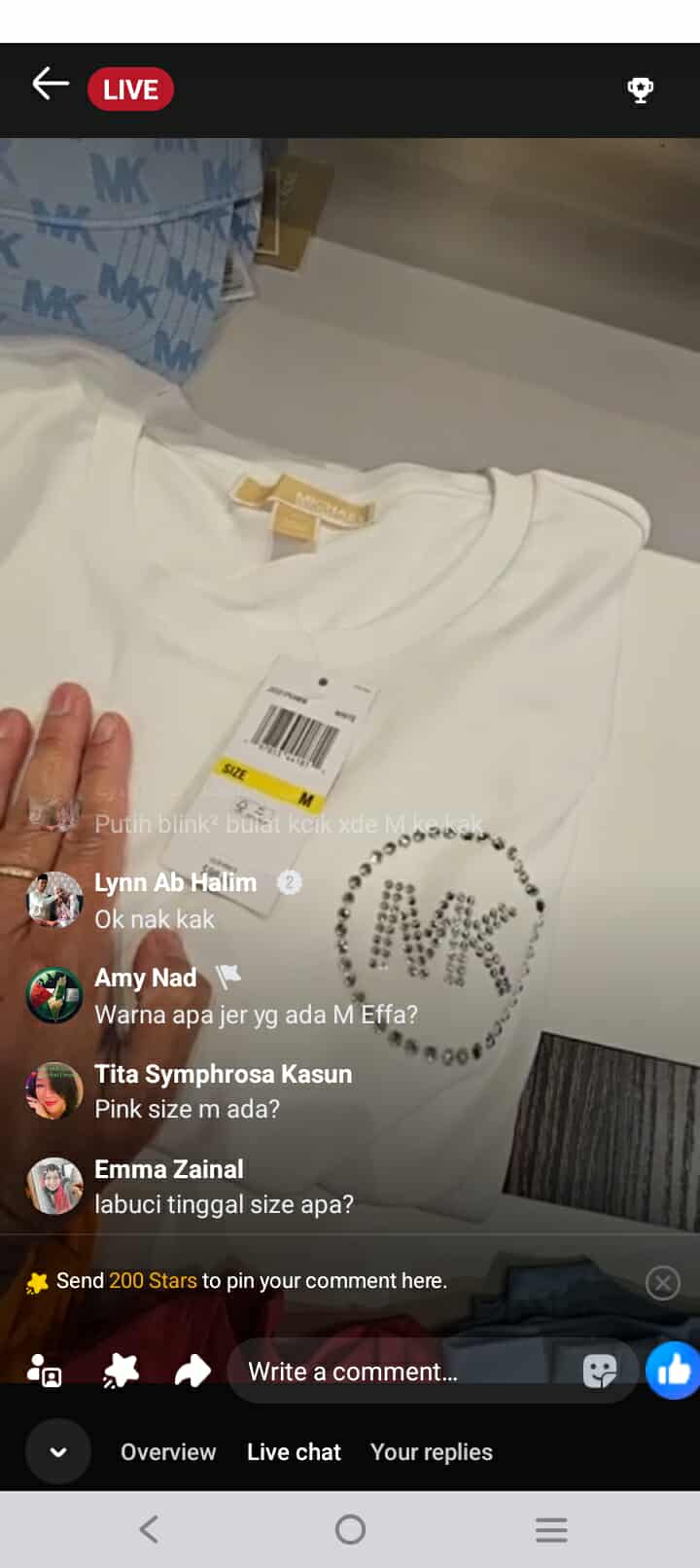
Task: Dismiss the Send 200 Stars banner
Action: pyautogui.click(x=662, y=1283)
